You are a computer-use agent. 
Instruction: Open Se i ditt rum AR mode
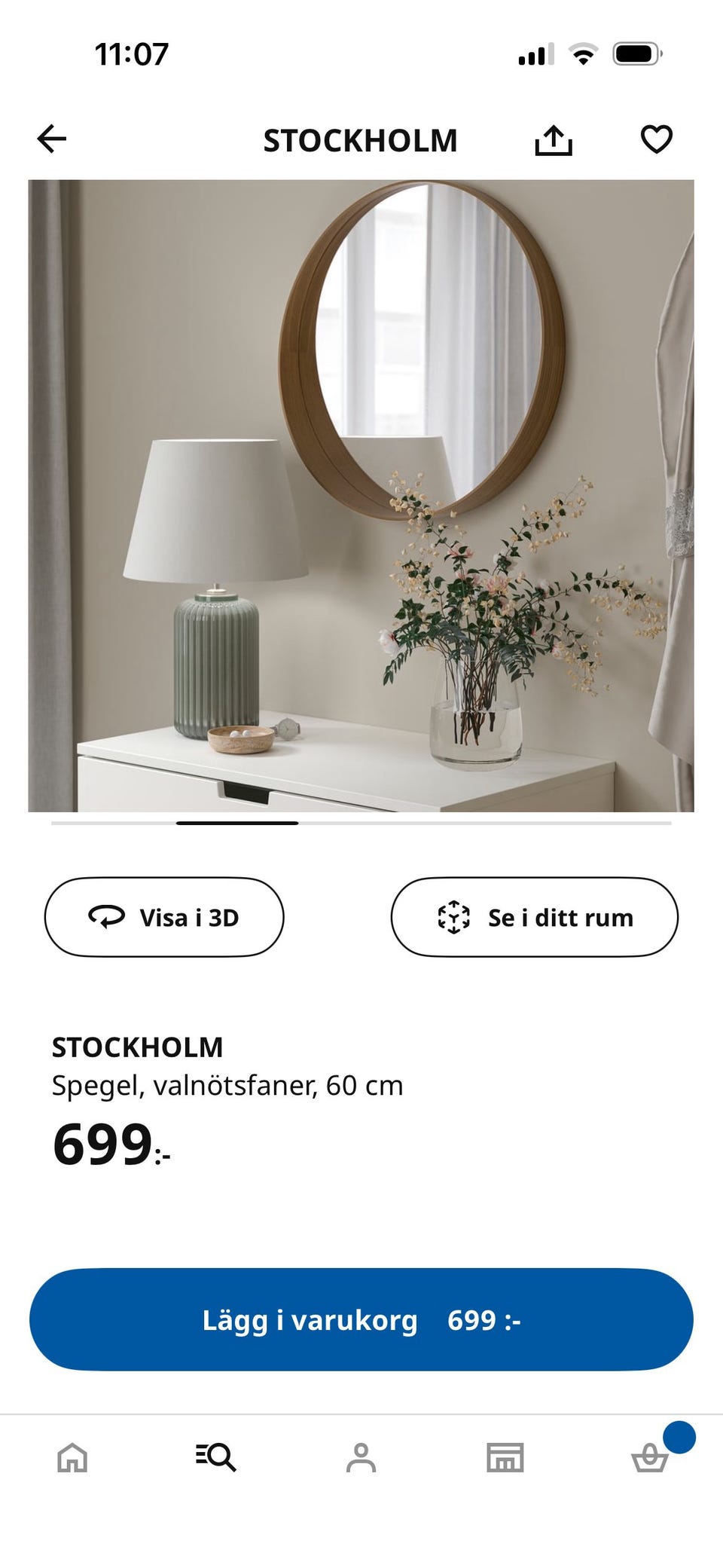[535, 918]
